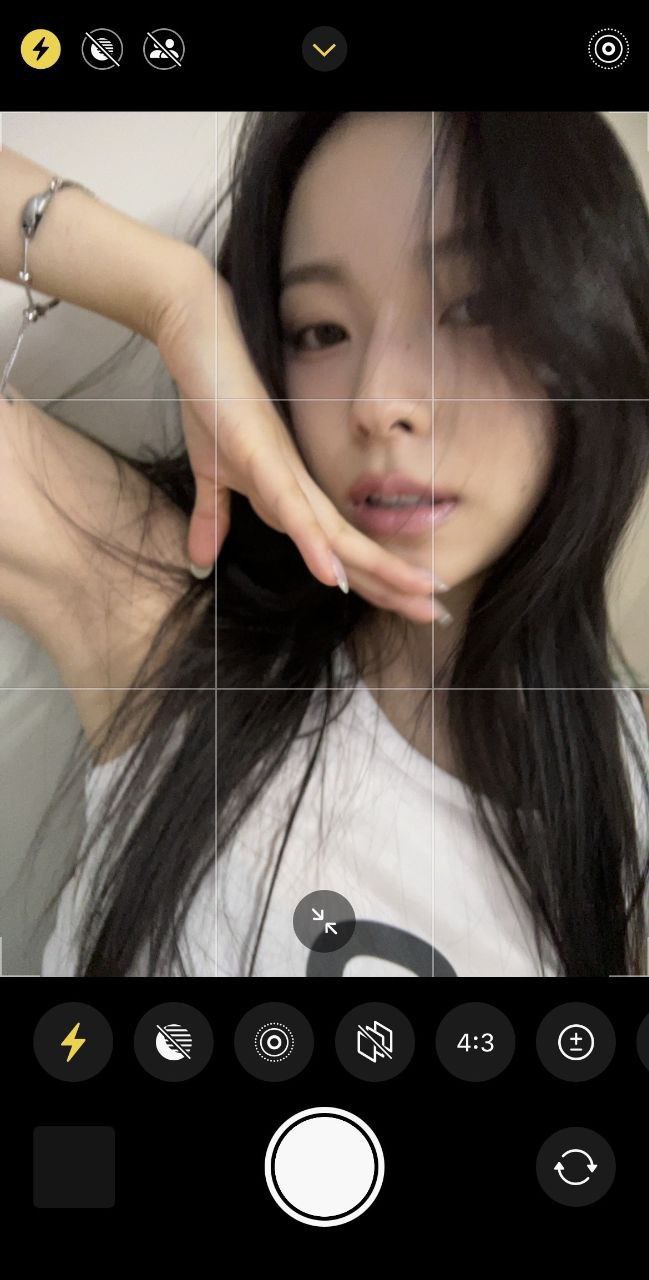649x1280 pixels.
Task: Open the exposure compensation control
Action: 576,1042
